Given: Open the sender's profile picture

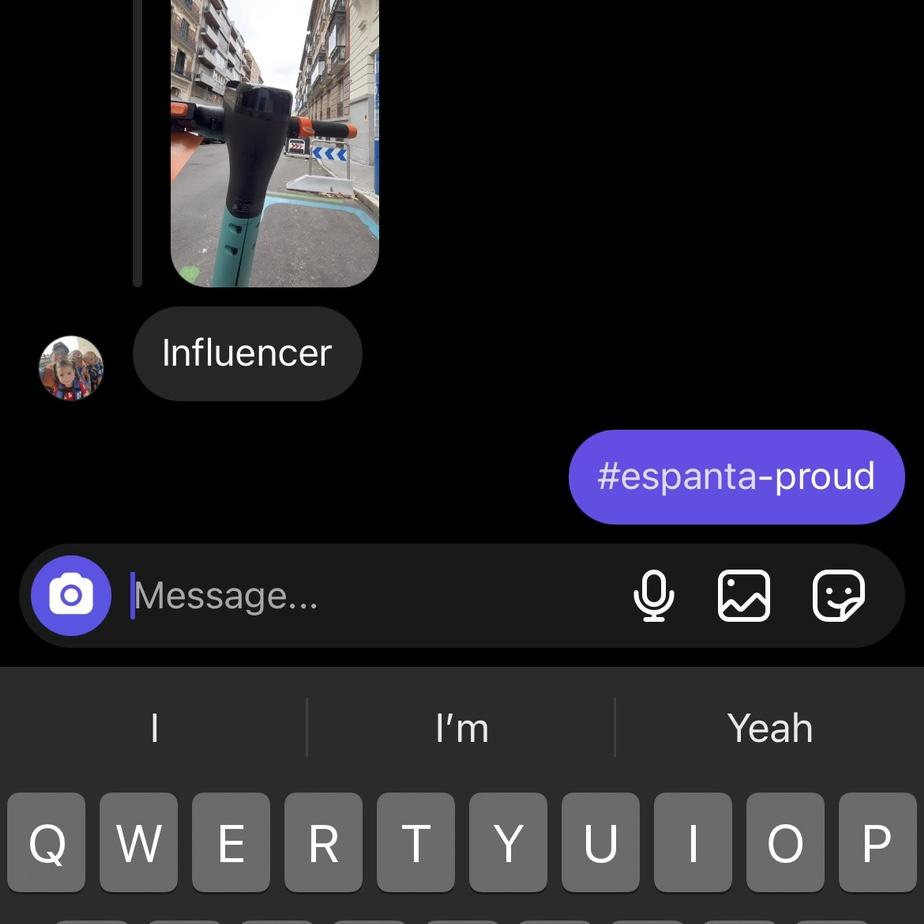Looking at the screenshot, I should tap(71, 368).
